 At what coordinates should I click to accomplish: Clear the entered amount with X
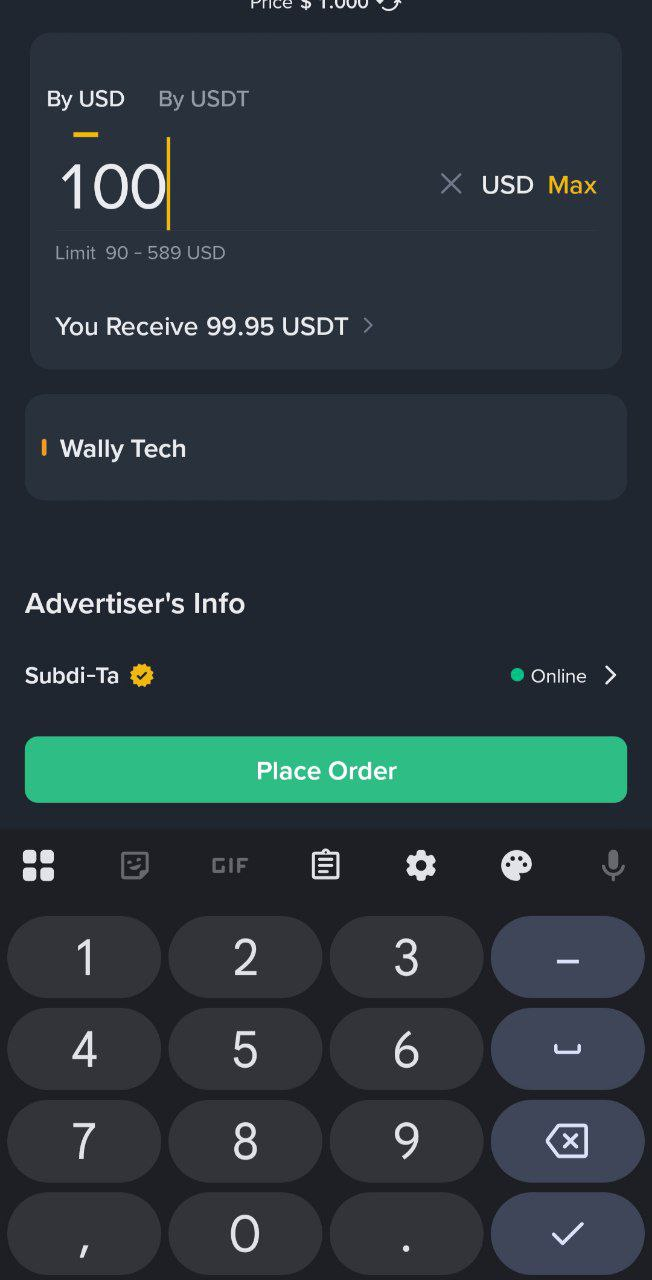pyautogui.click(x=451, y=184)
